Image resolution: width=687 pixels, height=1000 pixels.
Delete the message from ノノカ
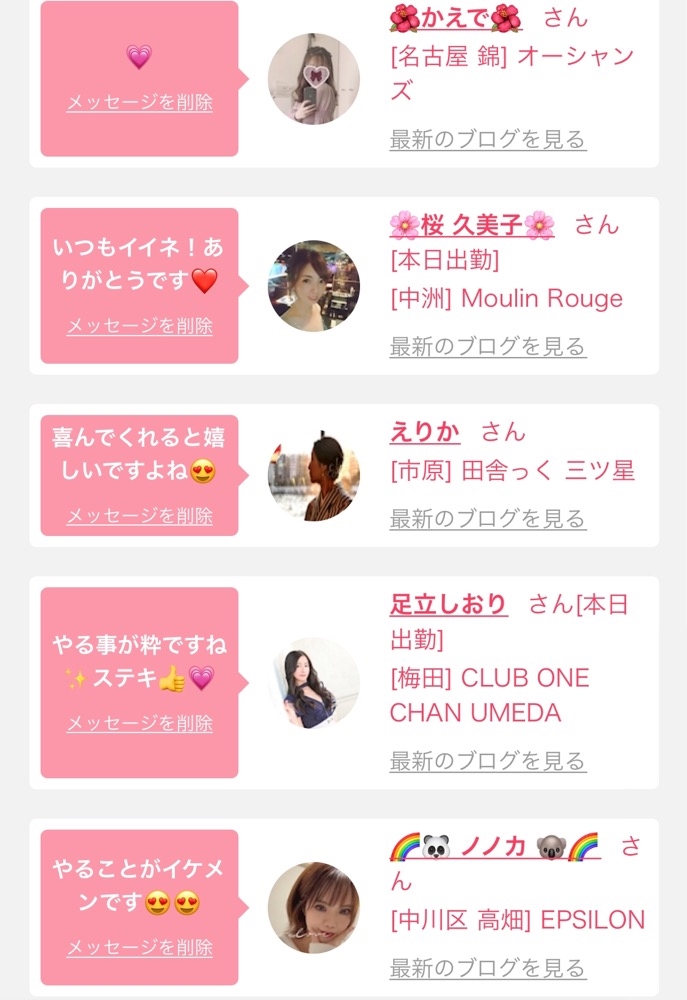pyautogui.click(x=139, y=947)
